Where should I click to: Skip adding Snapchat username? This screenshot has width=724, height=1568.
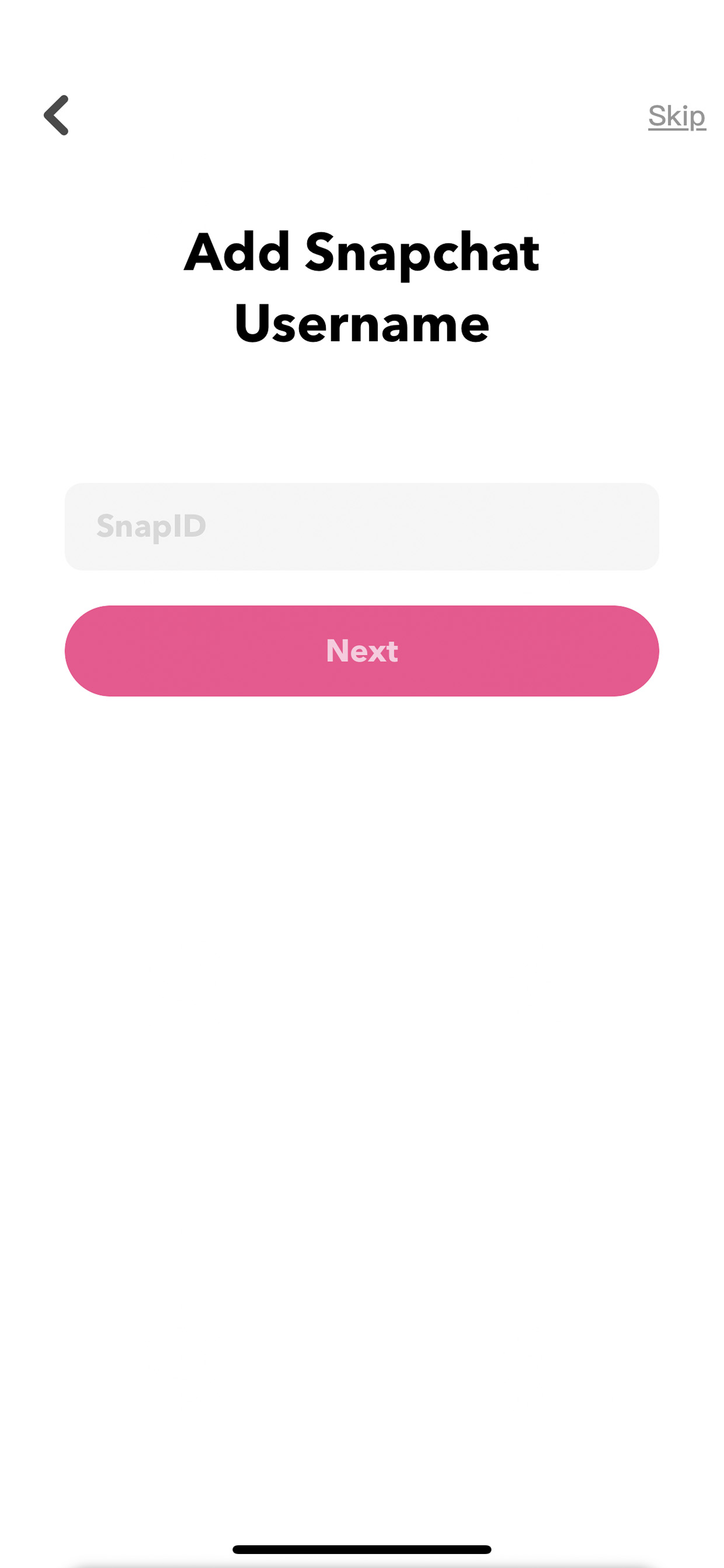click(x=677, y=116)
